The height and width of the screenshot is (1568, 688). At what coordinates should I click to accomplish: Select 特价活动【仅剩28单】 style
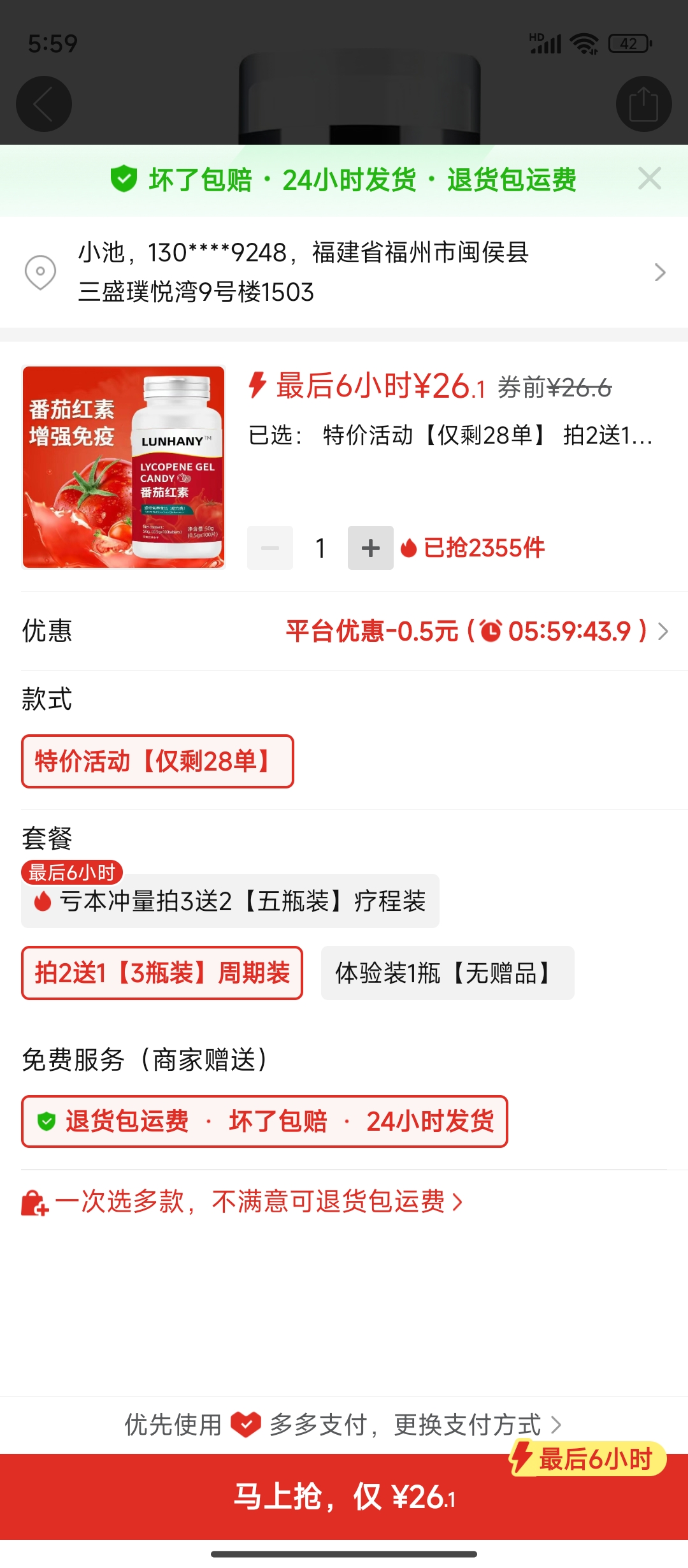pyautogui.click(x=157, y=761)
